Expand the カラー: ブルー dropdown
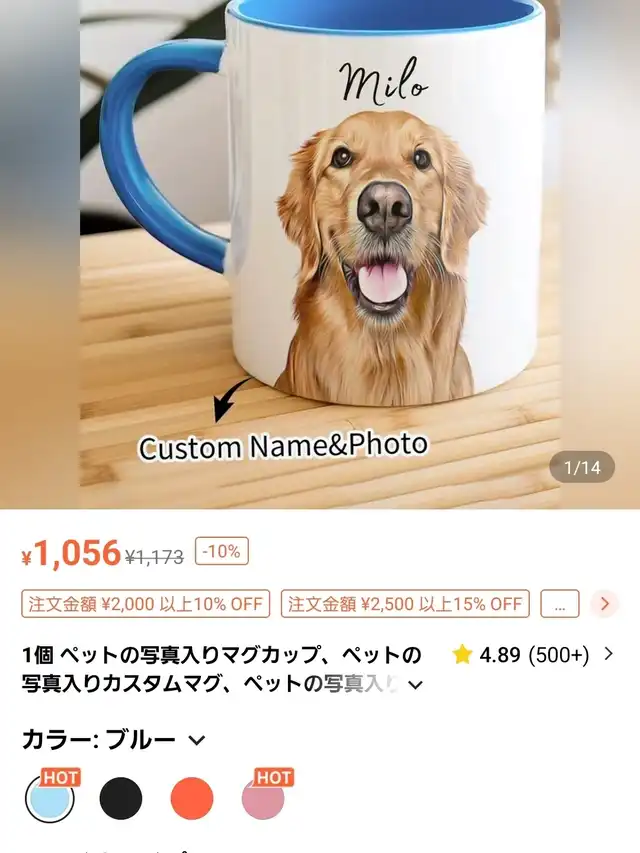640x853 pixels. point(113,740)
